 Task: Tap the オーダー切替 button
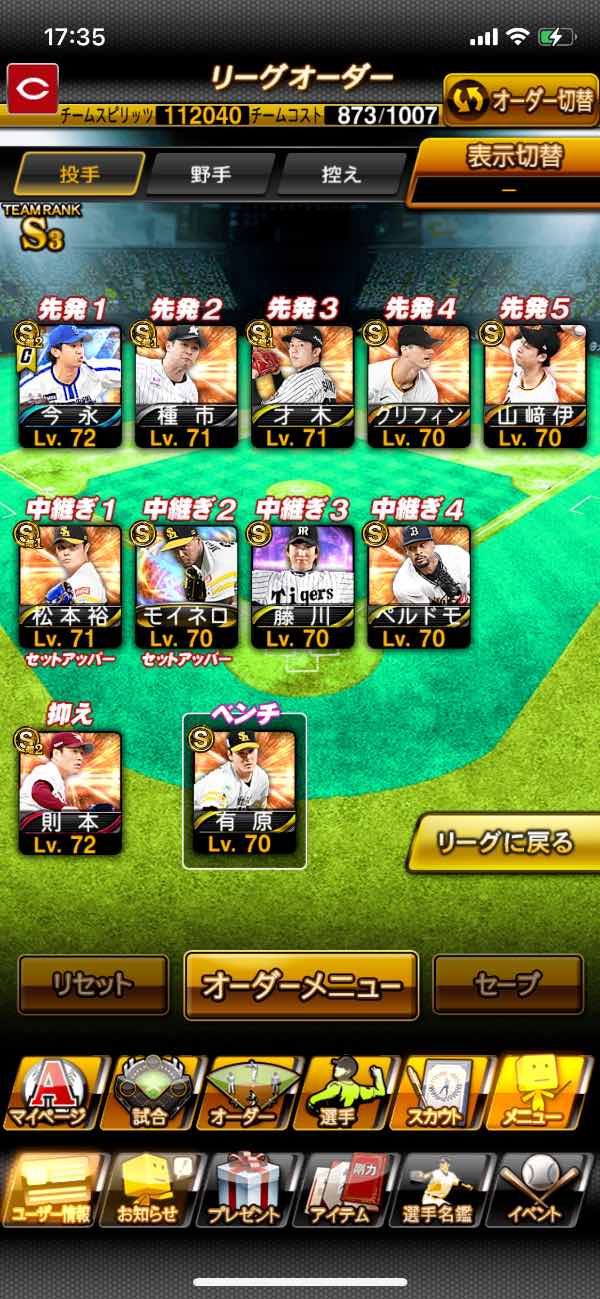click(x=520, y=100)
